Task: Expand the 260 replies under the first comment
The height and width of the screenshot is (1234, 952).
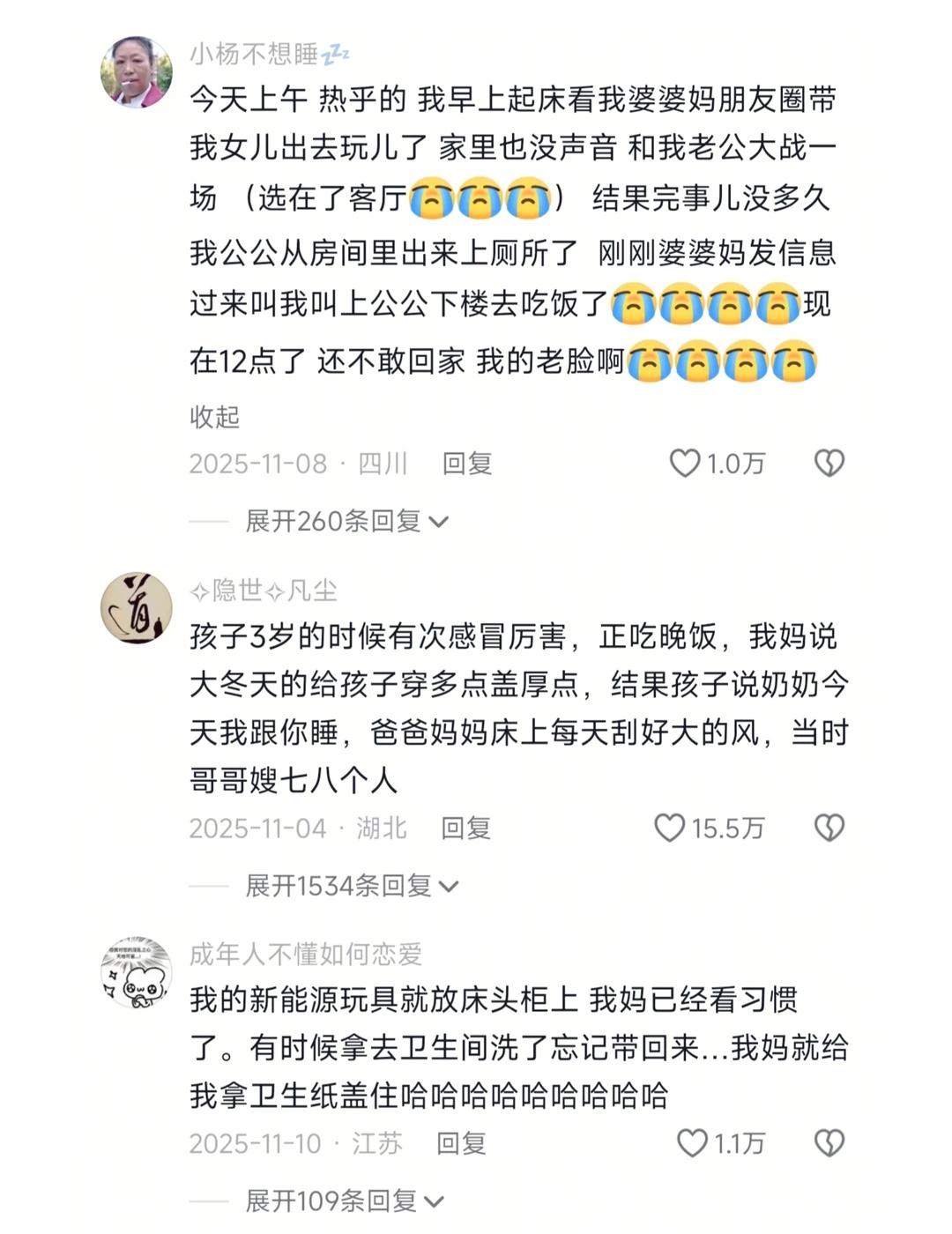Action: tap(339, 522)
